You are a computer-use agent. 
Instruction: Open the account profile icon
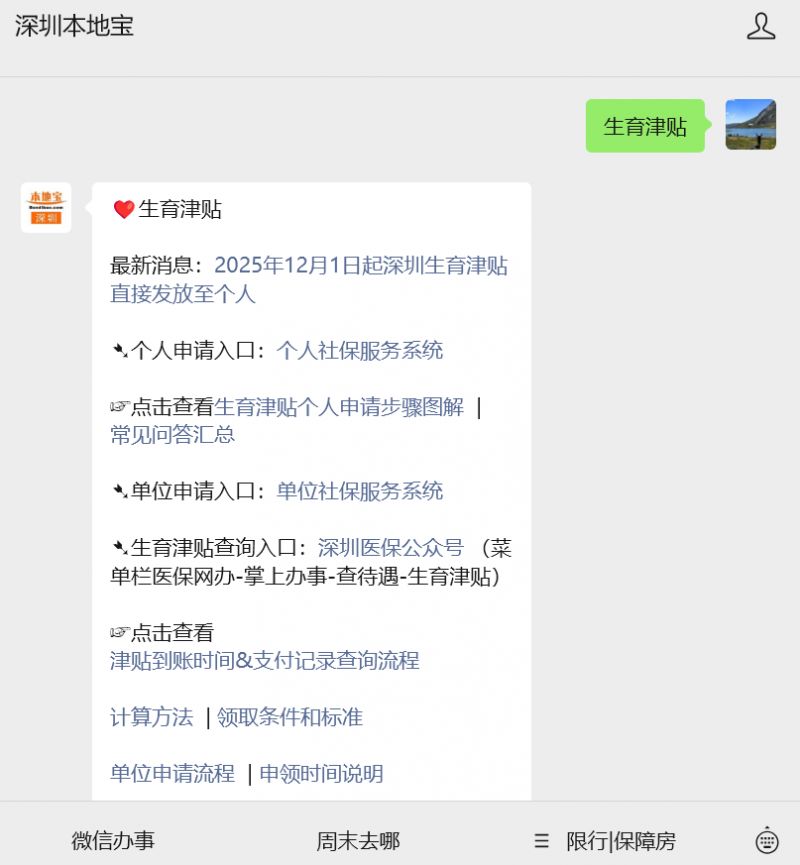pos(761,27)
